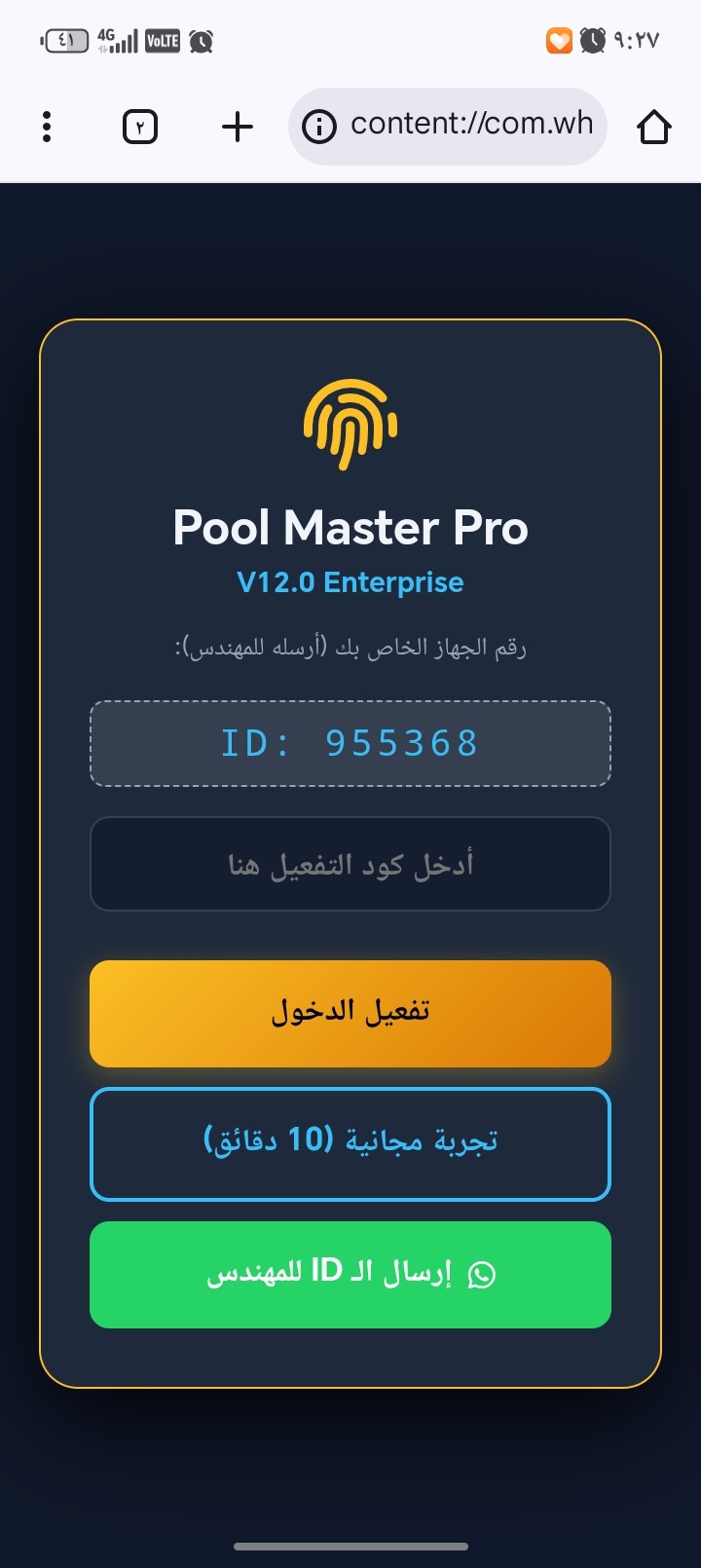Focus the activation code input field
This screenshot has width=701, height=1568.
(x=350, y=864)
